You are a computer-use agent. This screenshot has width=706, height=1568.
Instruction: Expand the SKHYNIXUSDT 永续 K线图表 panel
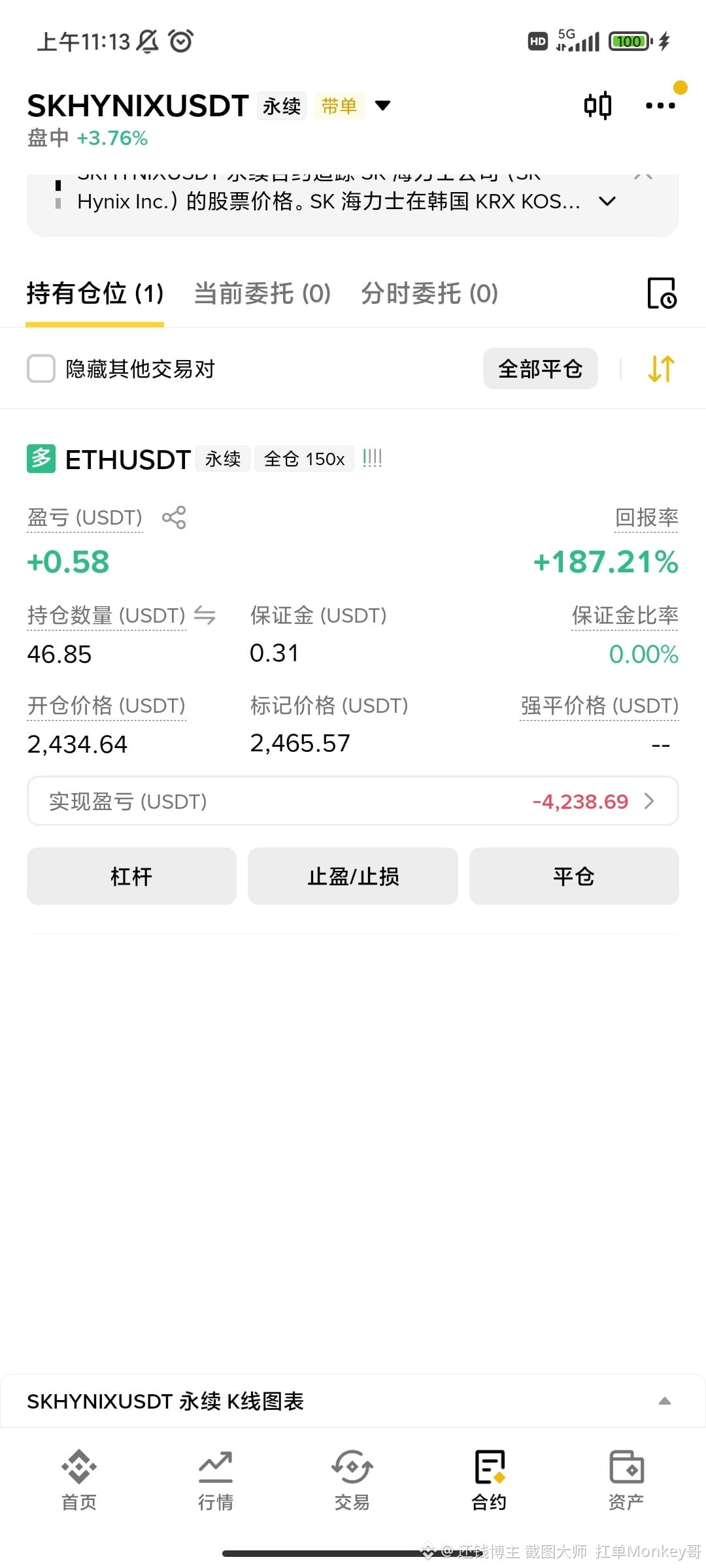pyautogui.click(x=665, y=1401)
